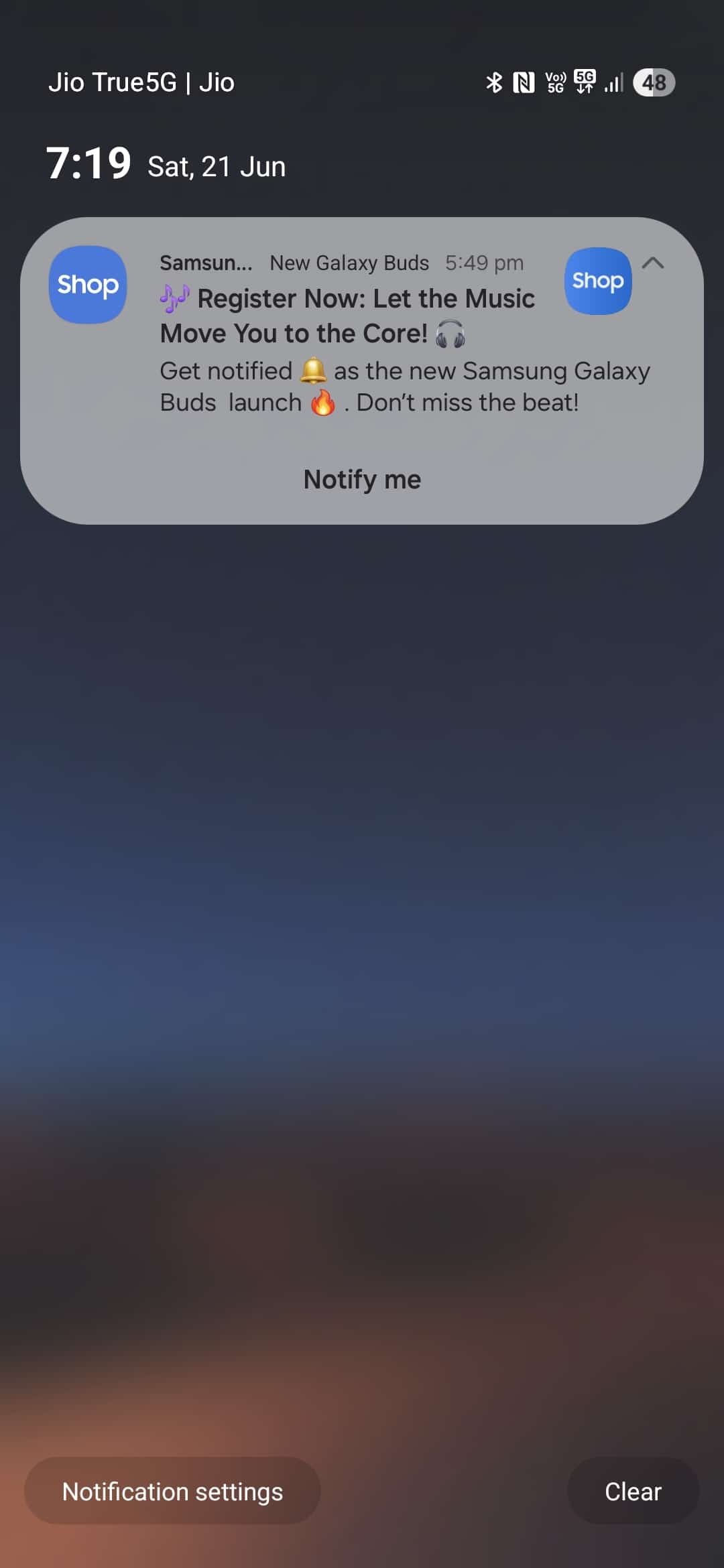Tap the Notify me button
This screenshot has height=1568, width=724.
click(362, 480)
